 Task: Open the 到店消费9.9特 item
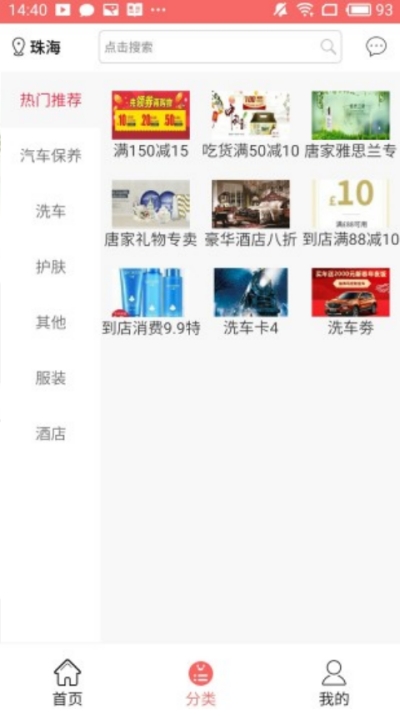(151, 302)
